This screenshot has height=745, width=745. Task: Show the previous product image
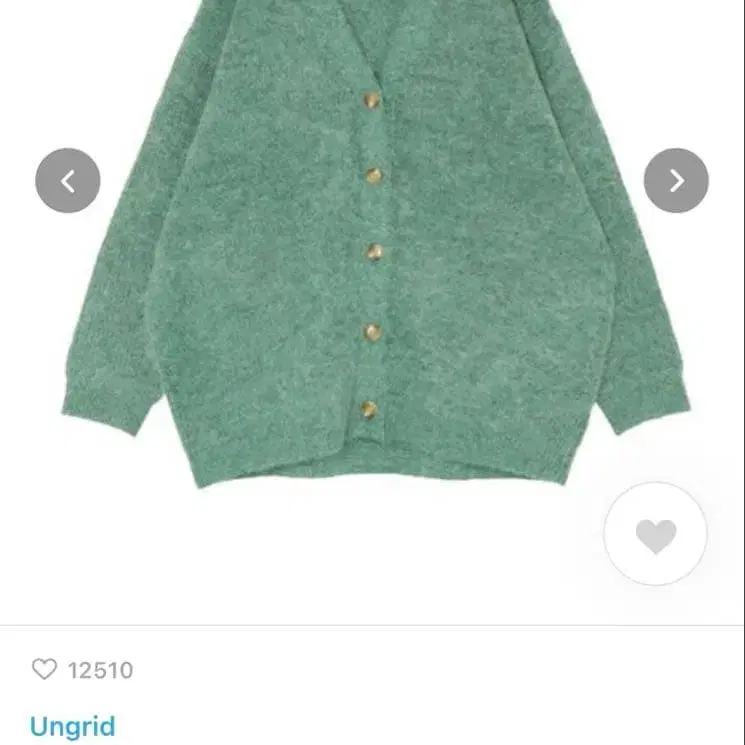coord(68,181)
